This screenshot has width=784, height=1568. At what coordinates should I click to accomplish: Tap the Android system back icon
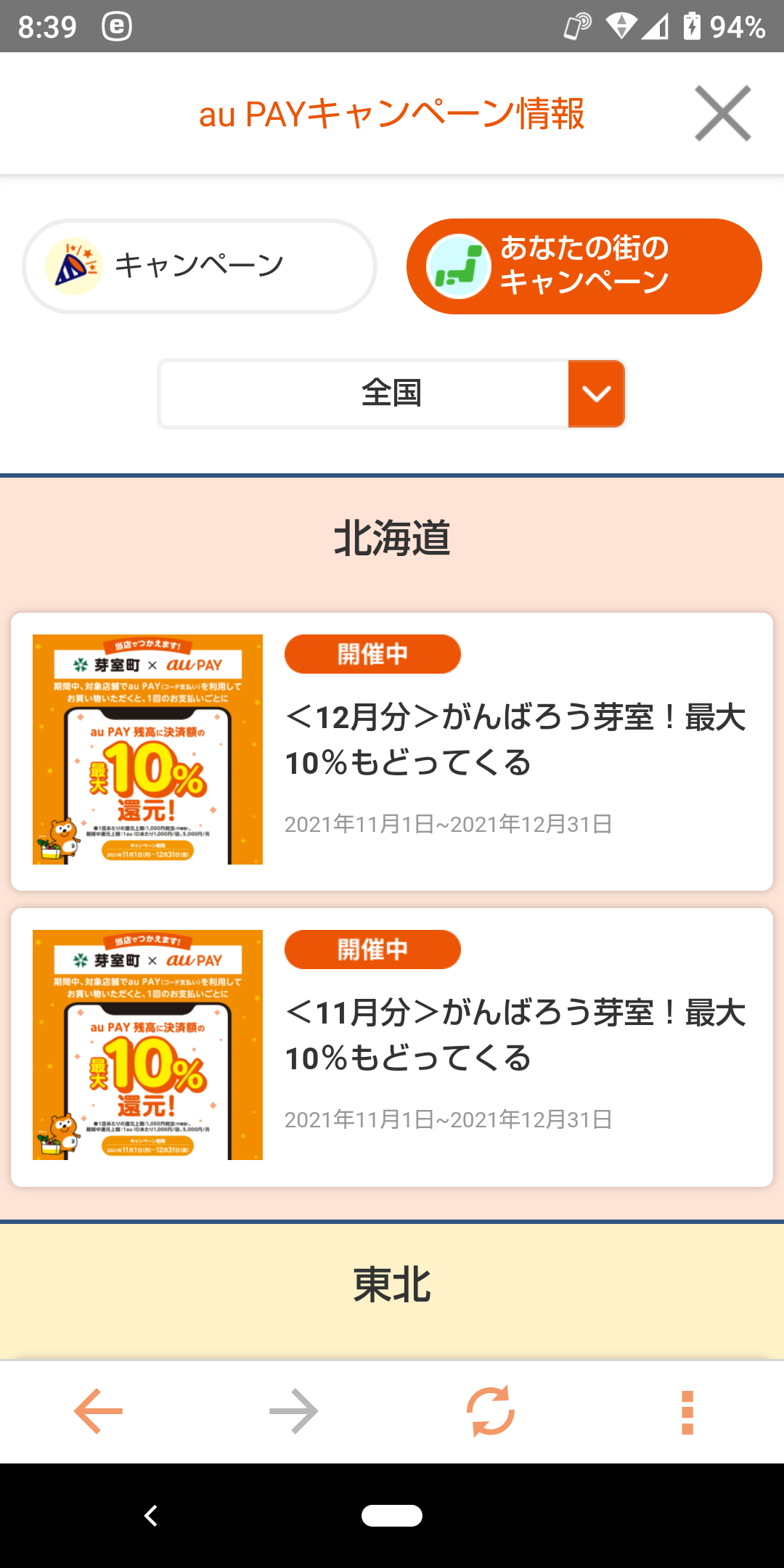coord(151,1516)
